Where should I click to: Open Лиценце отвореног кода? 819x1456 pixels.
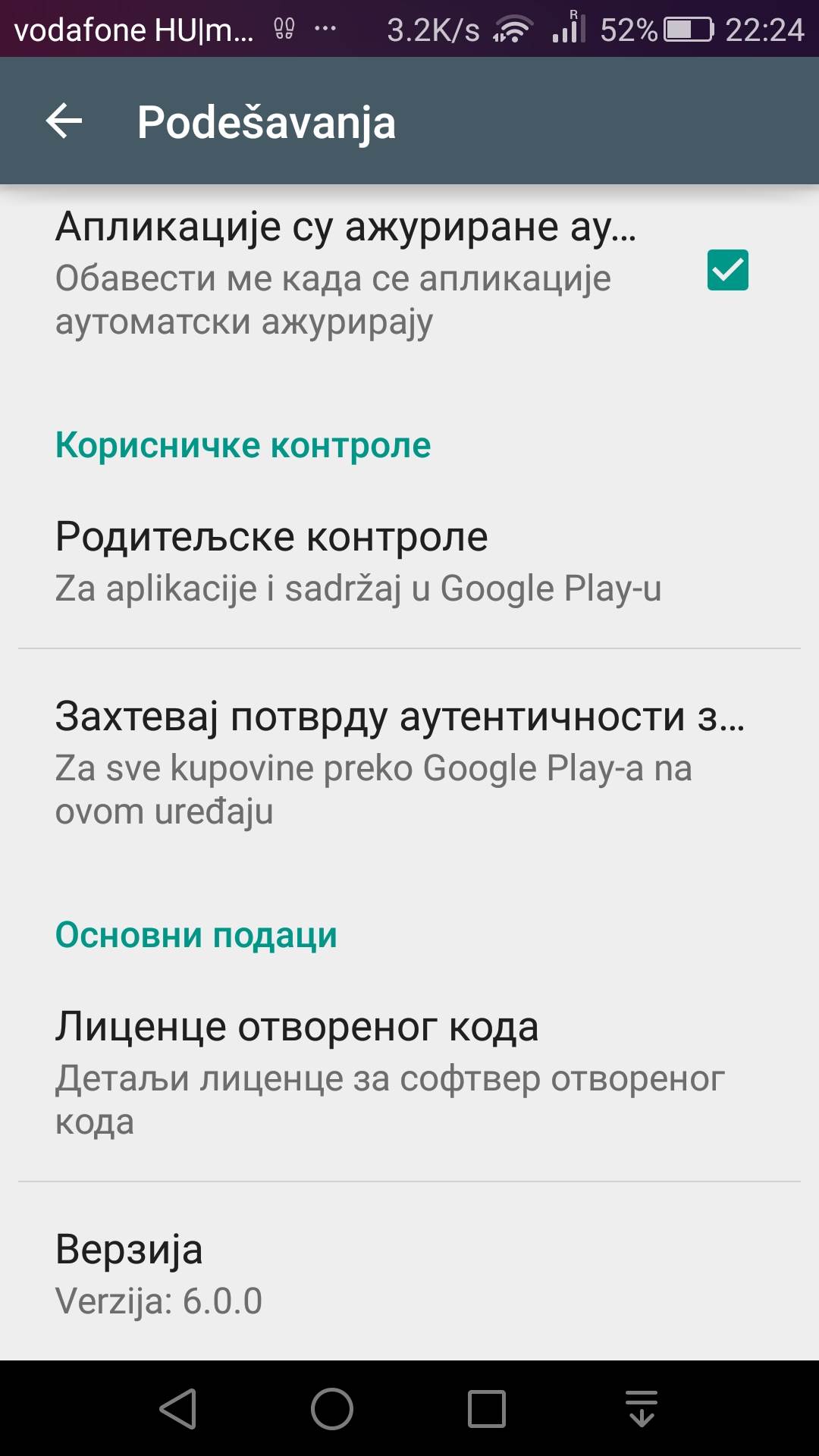(x=409, y=1071)
